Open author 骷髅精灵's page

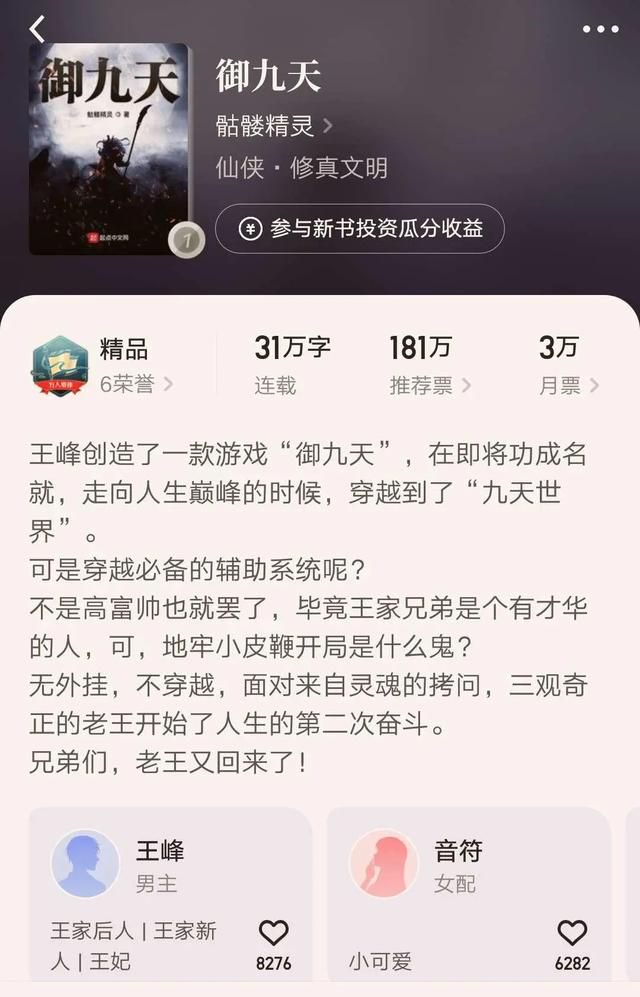tap(274, 125)
